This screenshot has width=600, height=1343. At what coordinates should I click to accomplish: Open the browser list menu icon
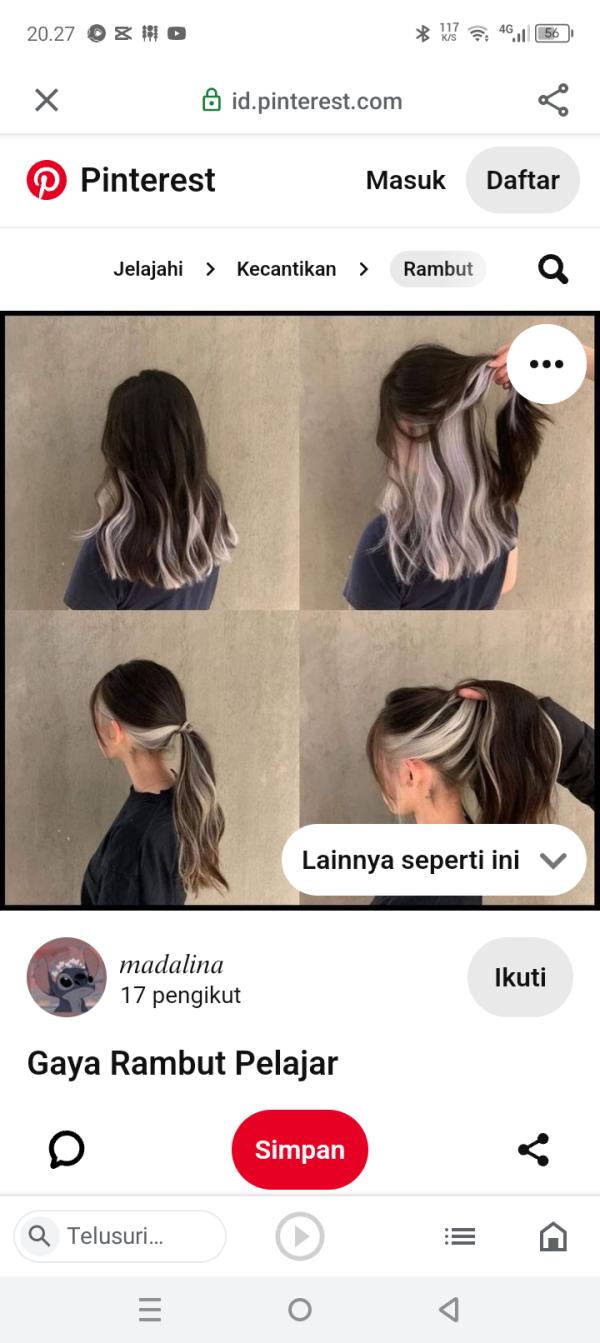pos(460,1237)
